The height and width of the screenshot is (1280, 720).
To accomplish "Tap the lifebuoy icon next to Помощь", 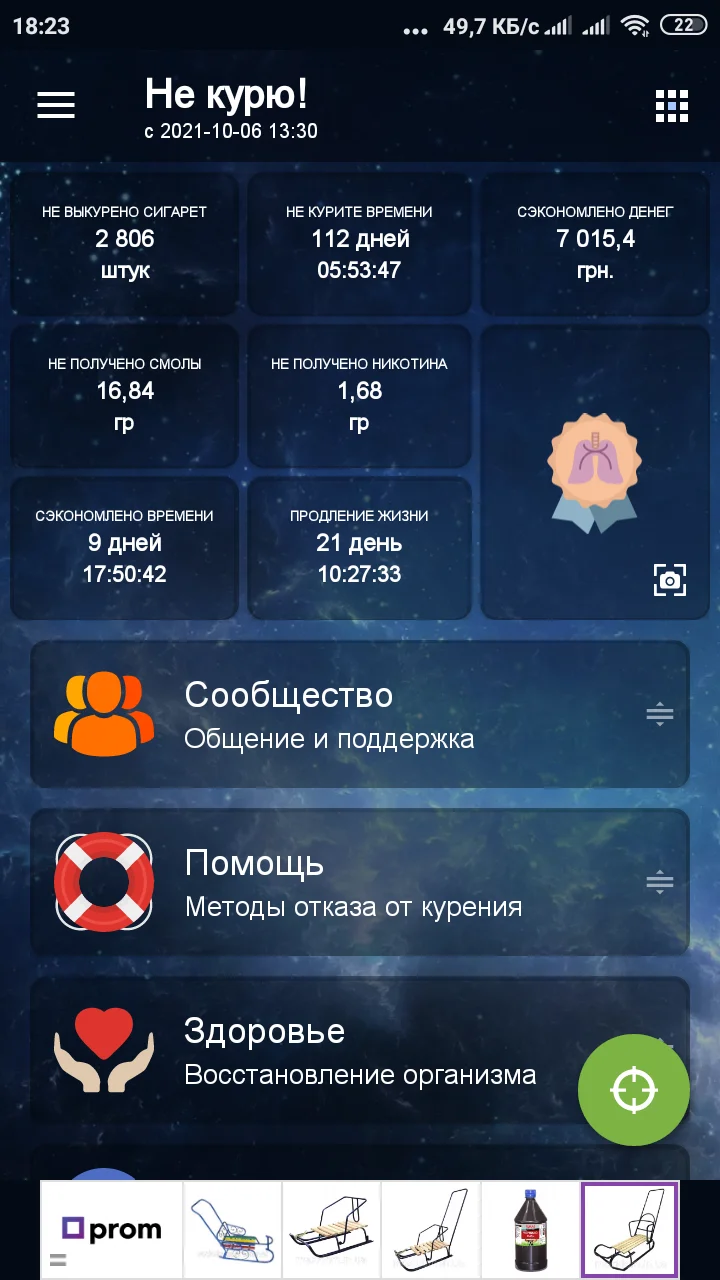I will click(103, 880).
